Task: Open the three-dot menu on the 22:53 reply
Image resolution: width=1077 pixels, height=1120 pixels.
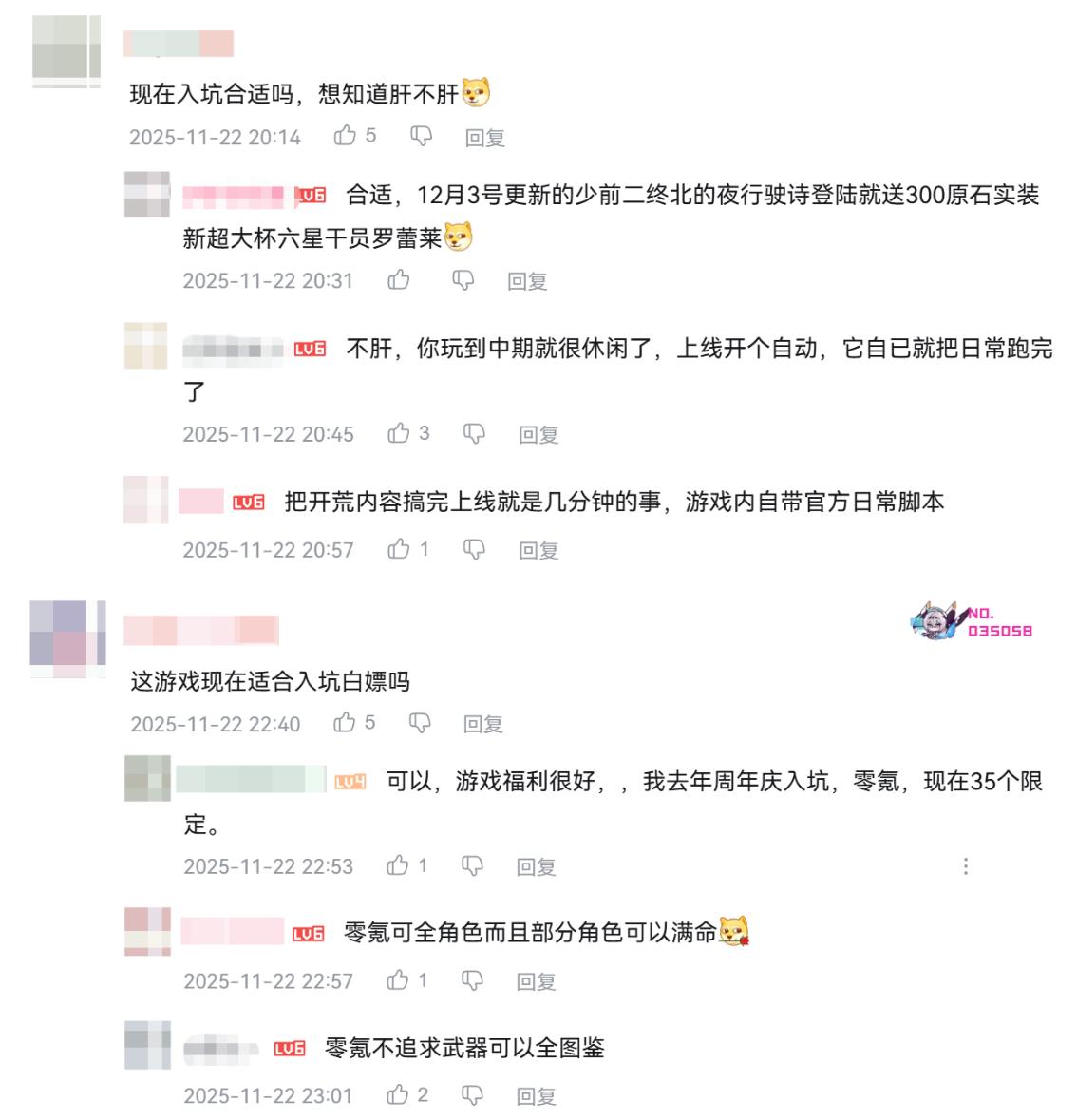Action: click(x=966, y=866)
